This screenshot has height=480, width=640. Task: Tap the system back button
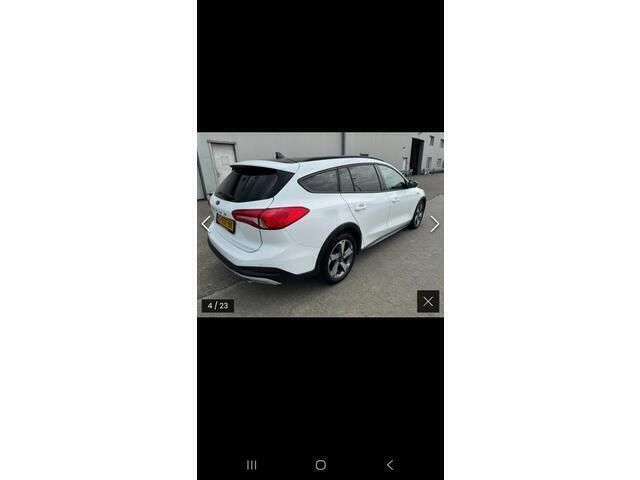click(x=390, y=465)
